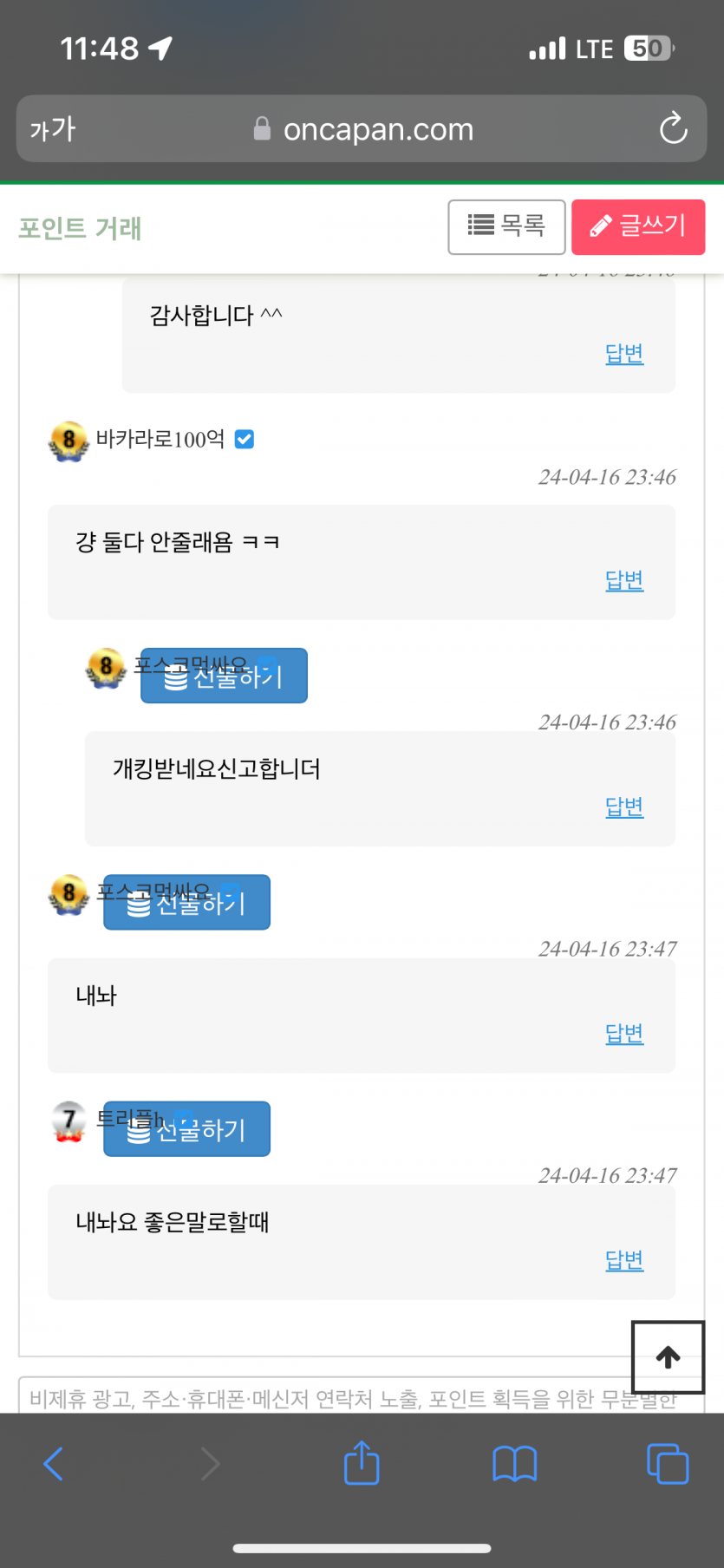Reply to the 감사합니다 comment
The image size is (724, 1568).
point(623,353)
